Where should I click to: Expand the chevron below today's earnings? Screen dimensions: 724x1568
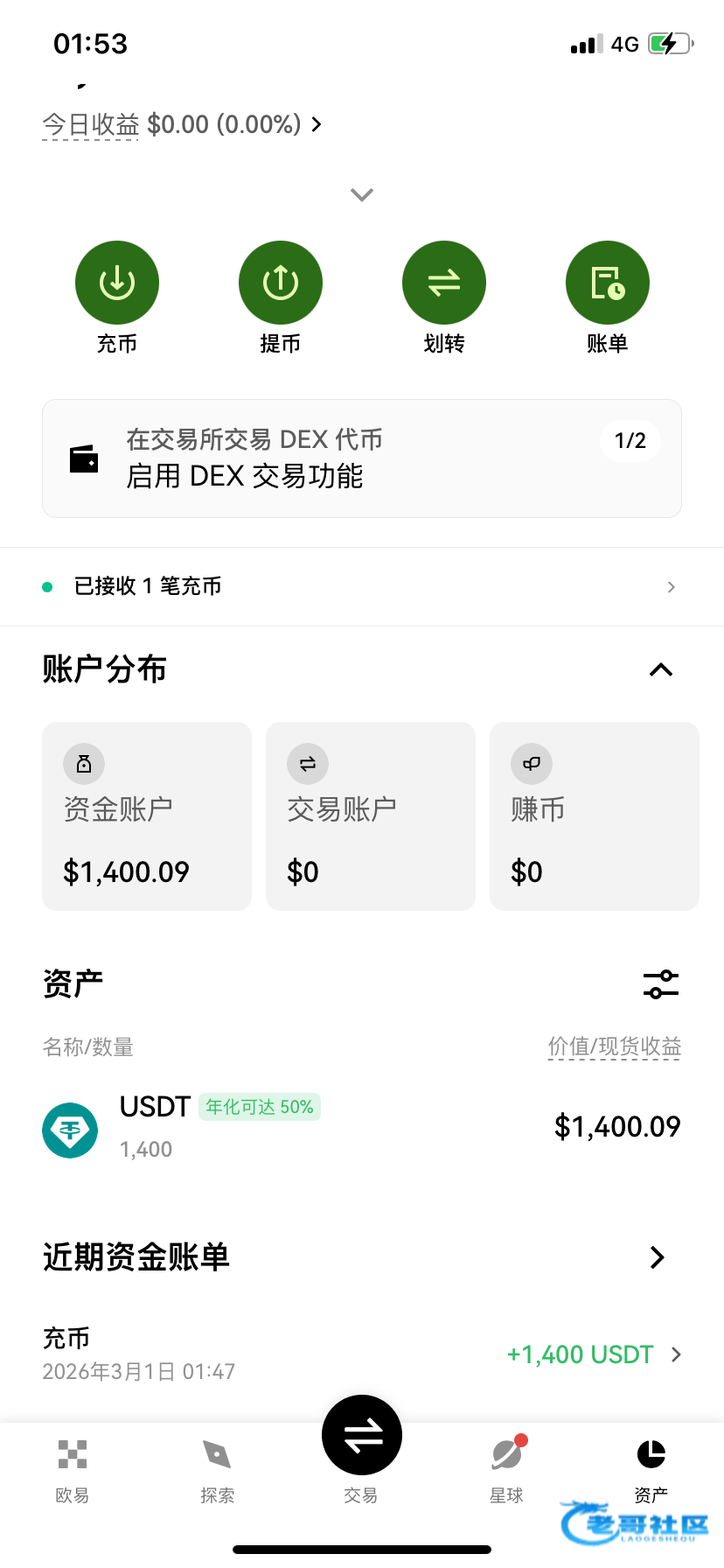tap(362, 194)
